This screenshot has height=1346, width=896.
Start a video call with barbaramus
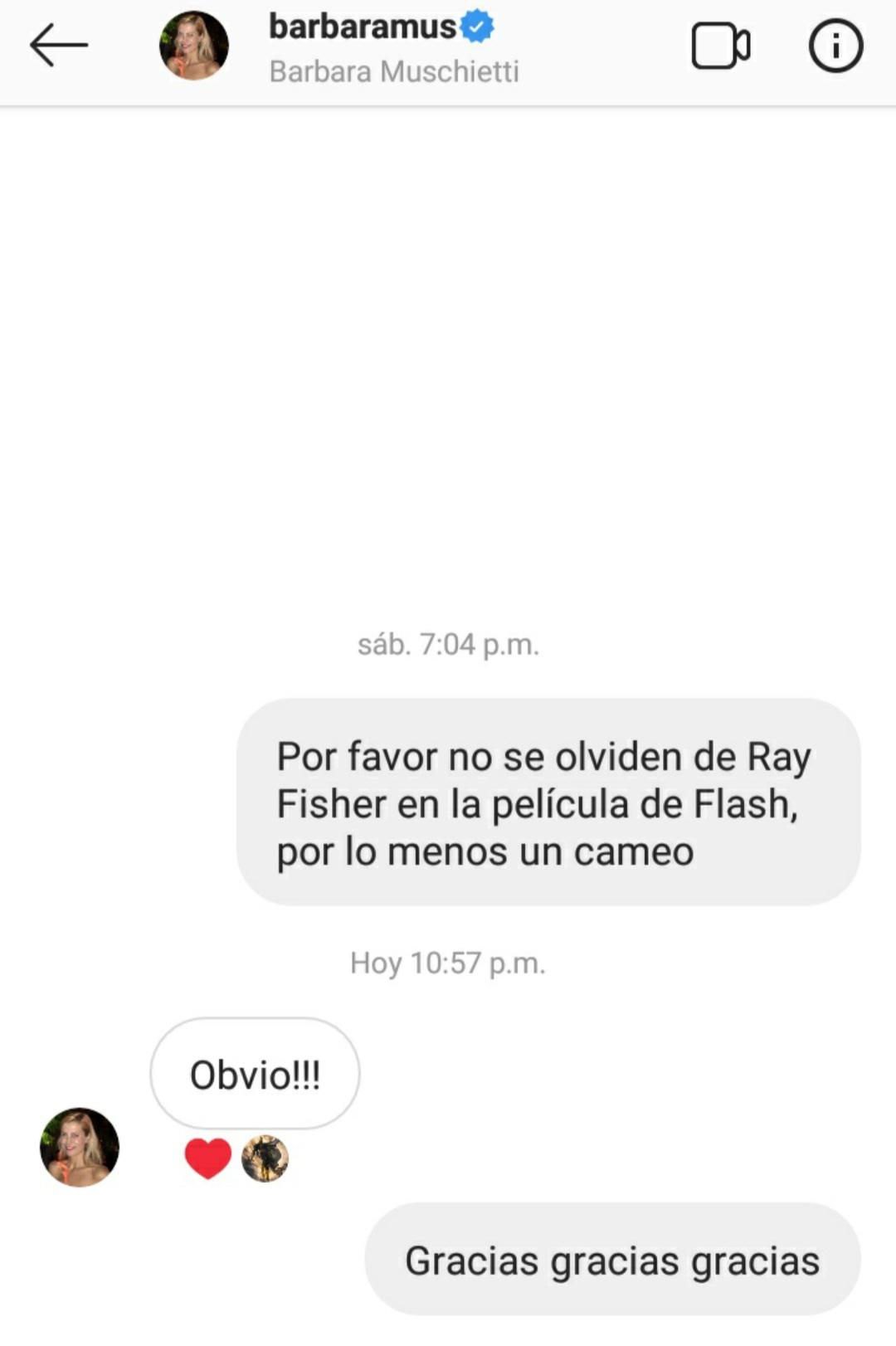(x=720, y=46)
